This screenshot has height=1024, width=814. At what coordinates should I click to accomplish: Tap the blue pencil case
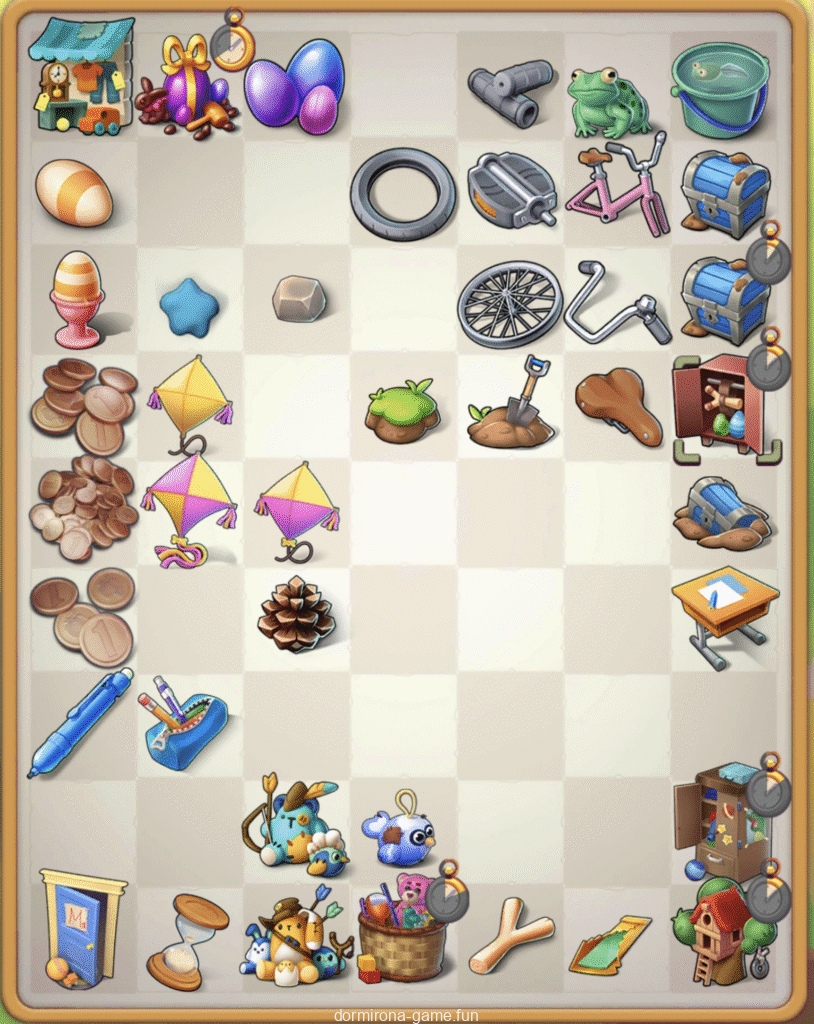coord(185,724)
